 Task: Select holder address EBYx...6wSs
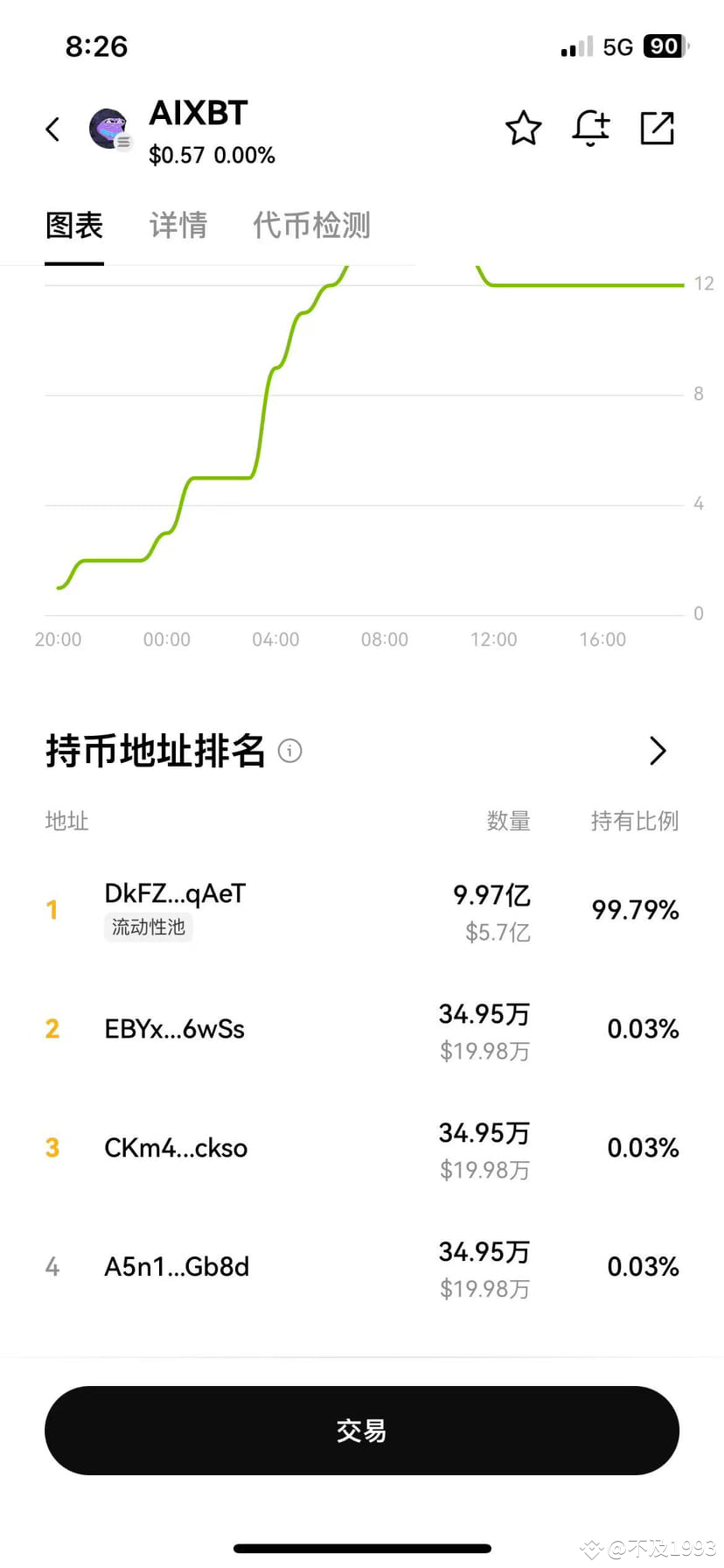click(174, 1028)
